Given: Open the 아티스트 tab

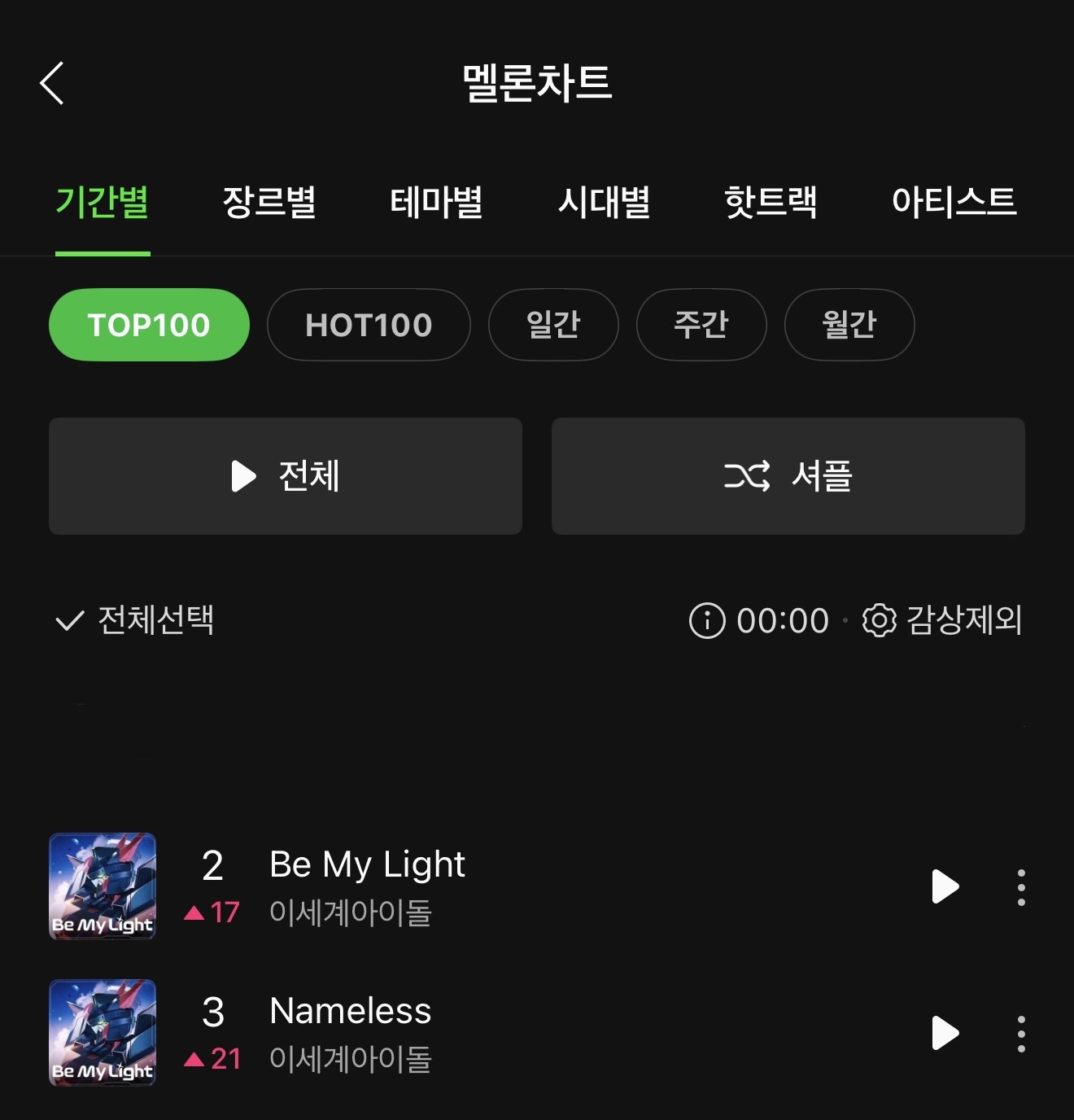Looking at the screenshot, I should [954, 202].
